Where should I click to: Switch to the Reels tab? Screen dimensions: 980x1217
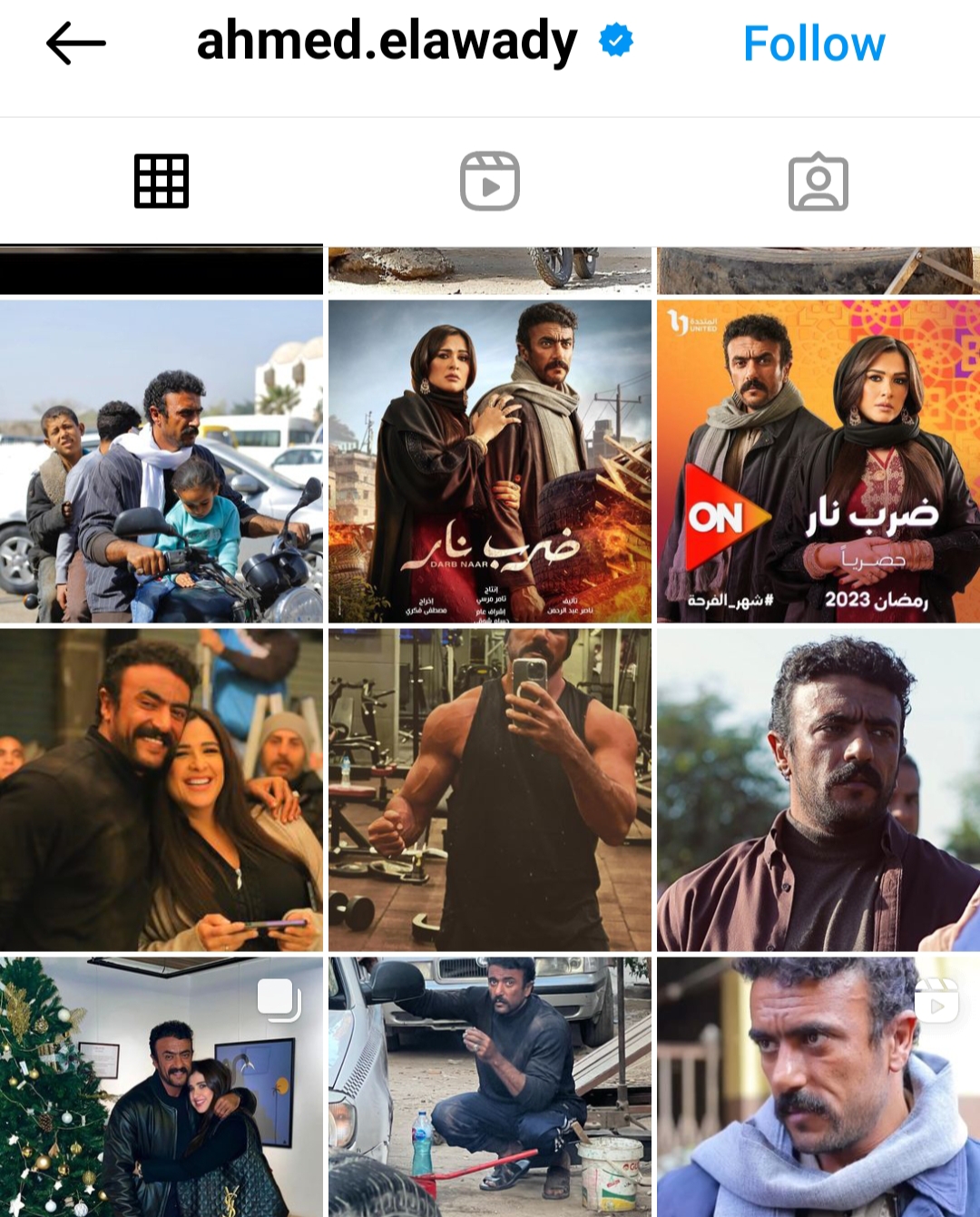(x=489, y=182)
